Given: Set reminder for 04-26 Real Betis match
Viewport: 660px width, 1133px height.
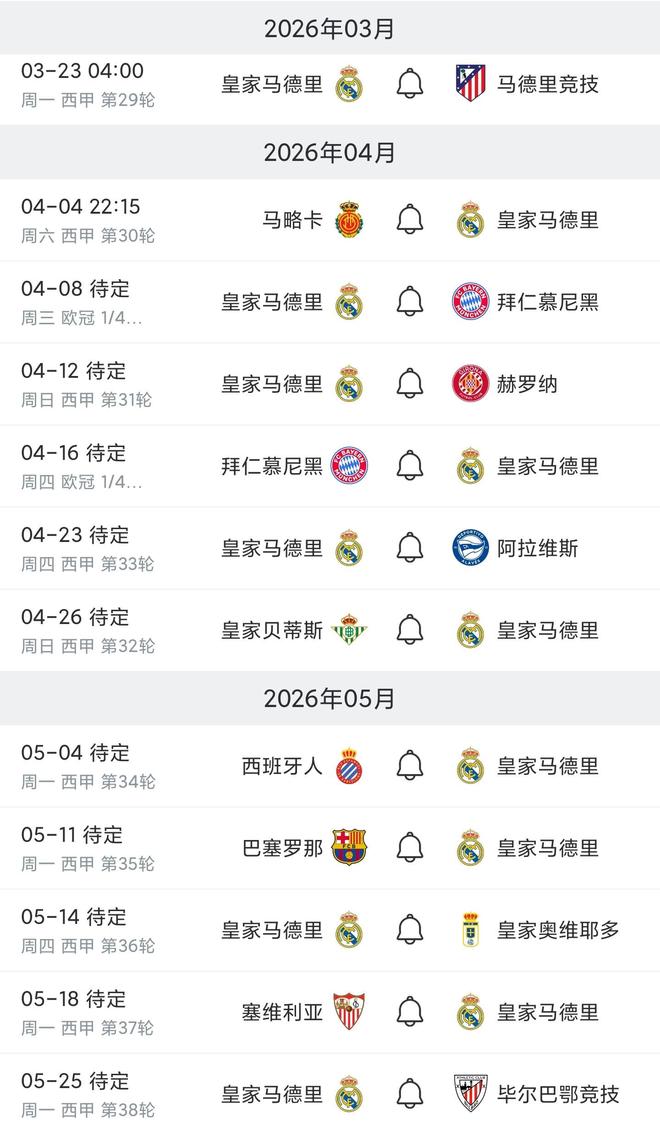Looking at the screenshot, I should point(410,630).
